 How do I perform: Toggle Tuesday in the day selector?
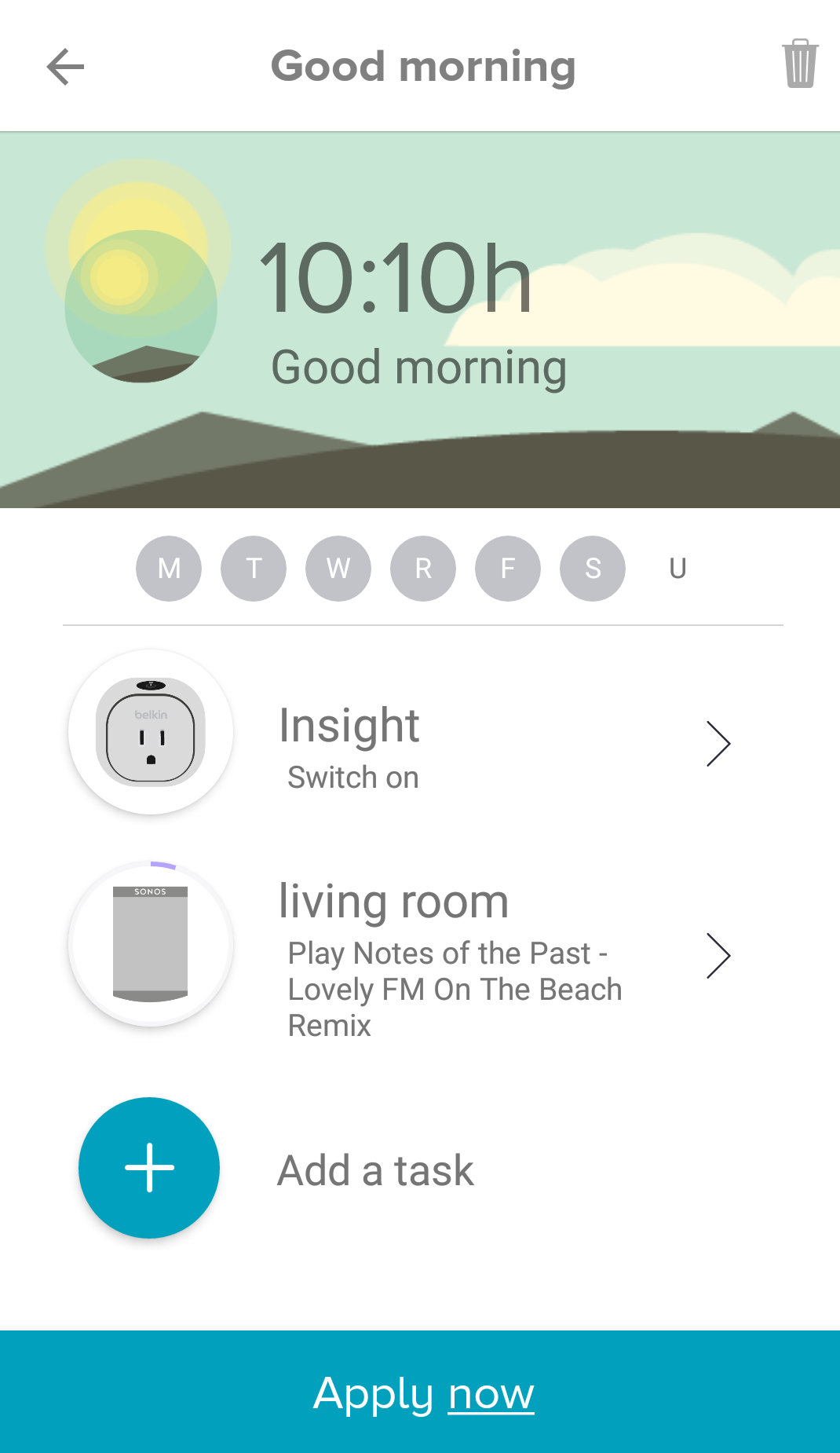(254, 569)
